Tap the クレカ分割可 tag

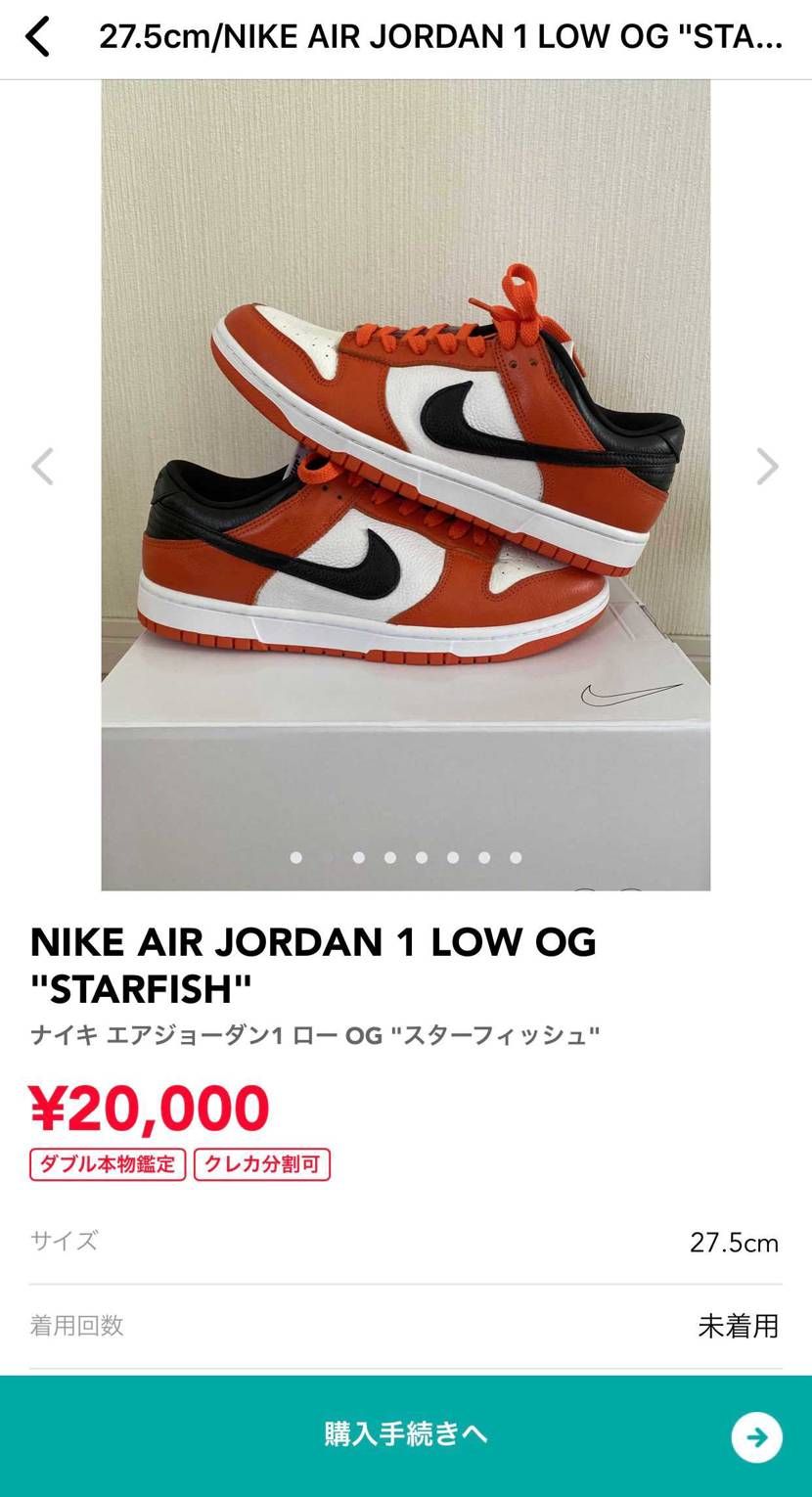[262, 1164]
